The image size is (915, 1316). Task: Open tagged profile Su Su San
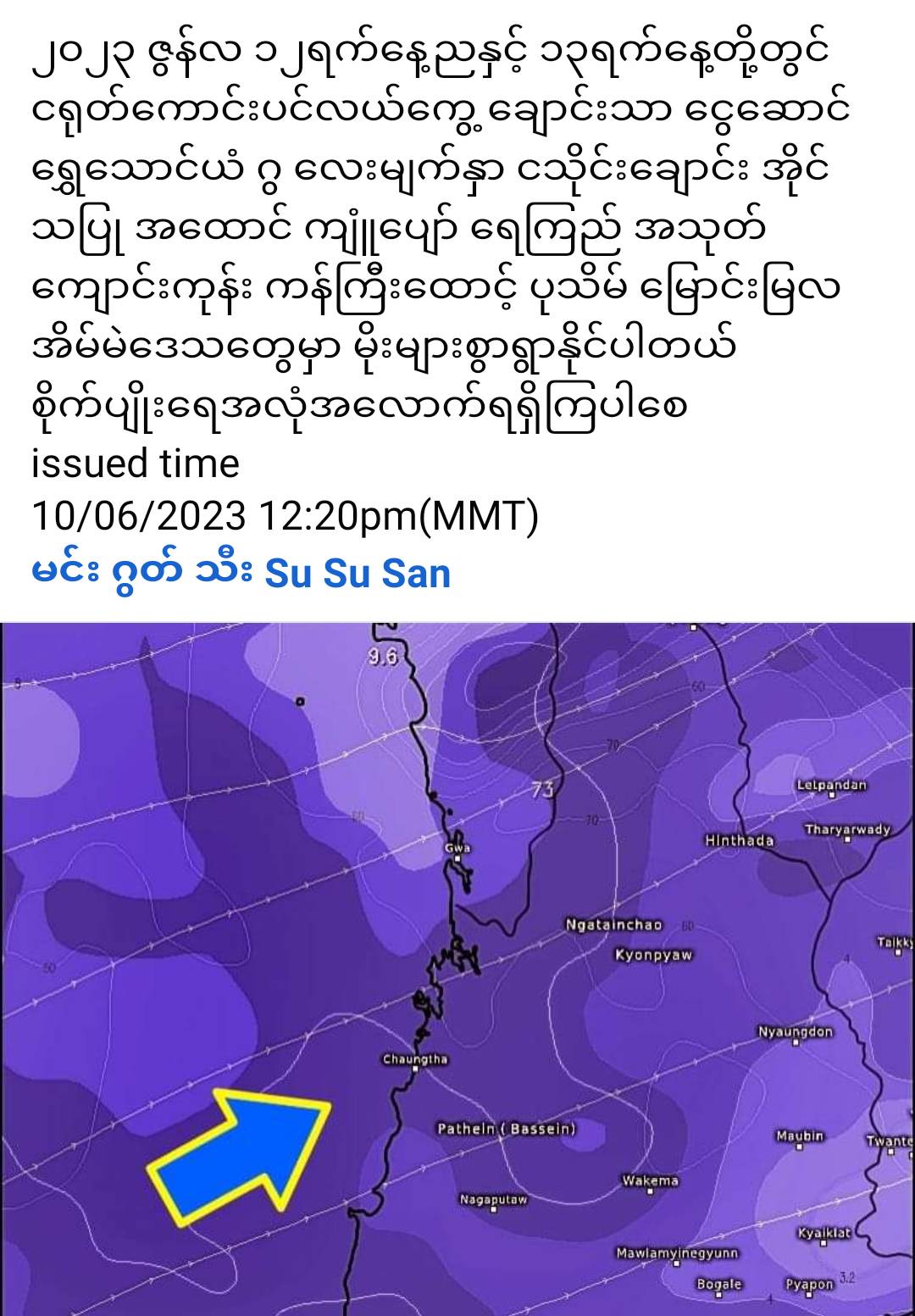tap(358, 574)
